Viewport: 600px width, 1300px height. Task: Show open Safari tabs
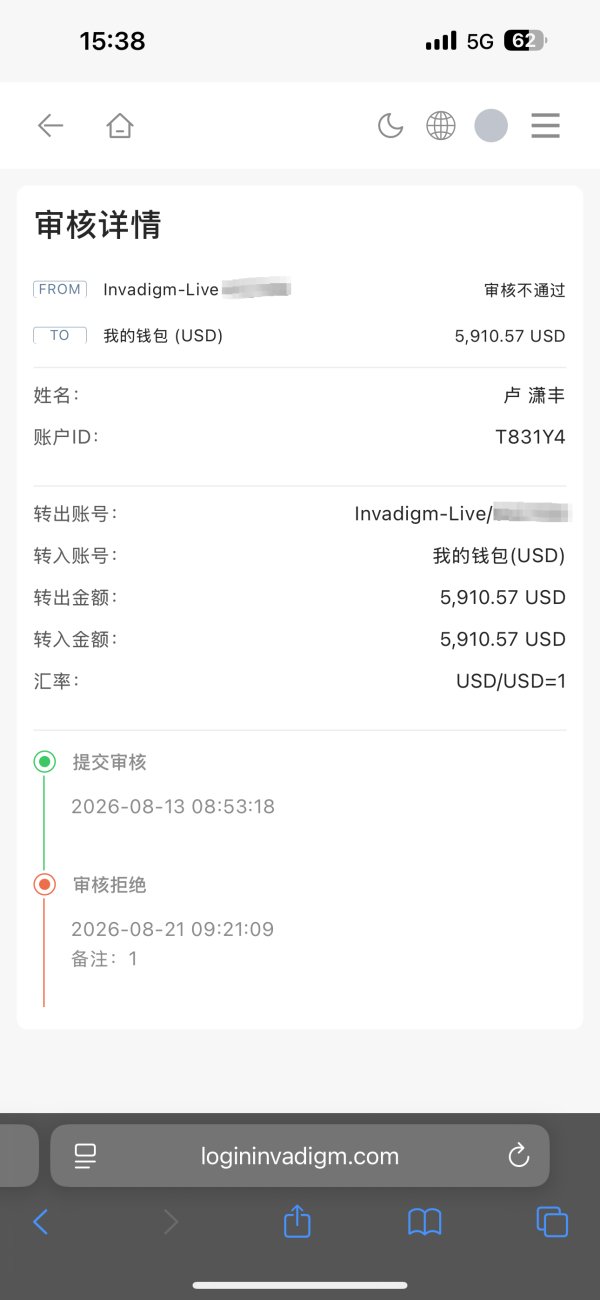tap(552, 1221)
